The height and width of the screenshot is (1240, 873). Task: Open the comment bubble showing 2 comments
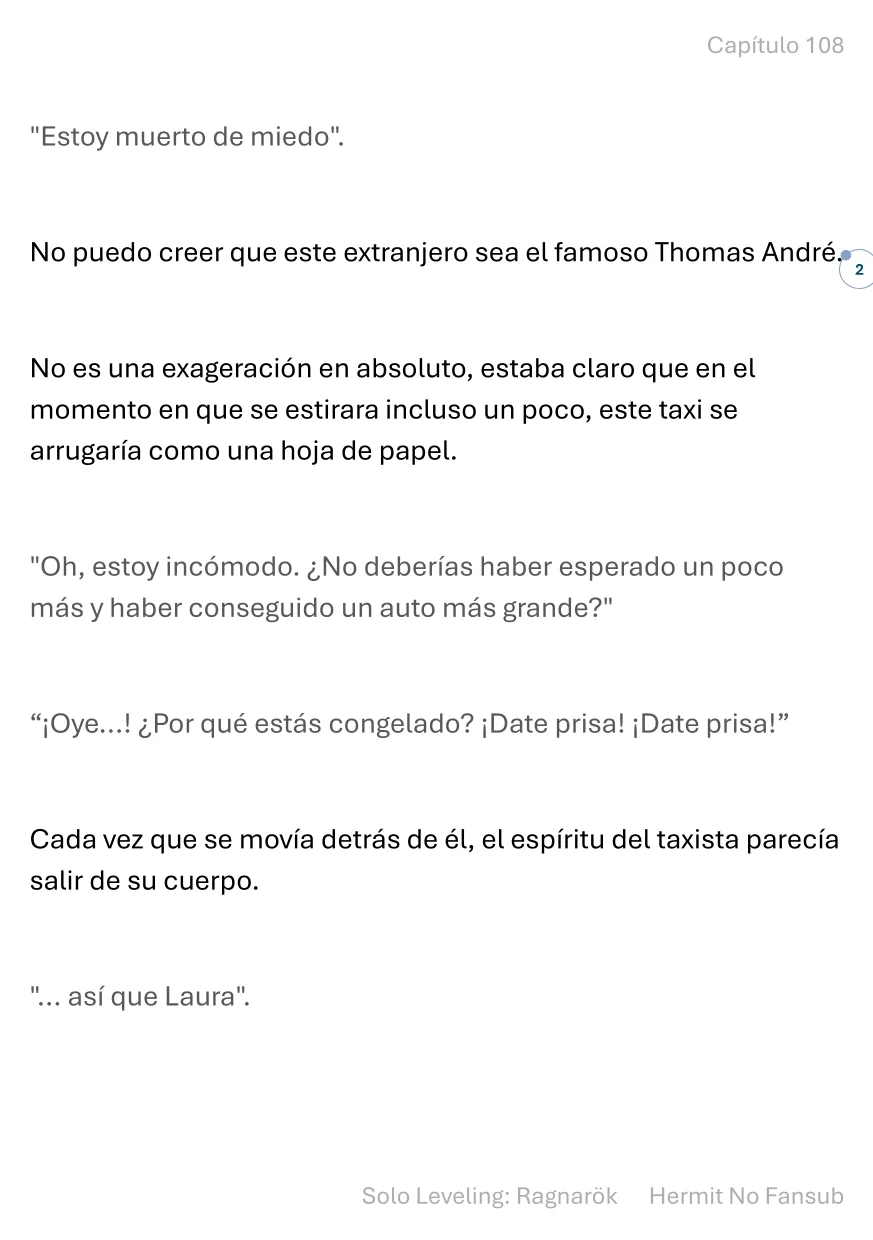(858, 270)
